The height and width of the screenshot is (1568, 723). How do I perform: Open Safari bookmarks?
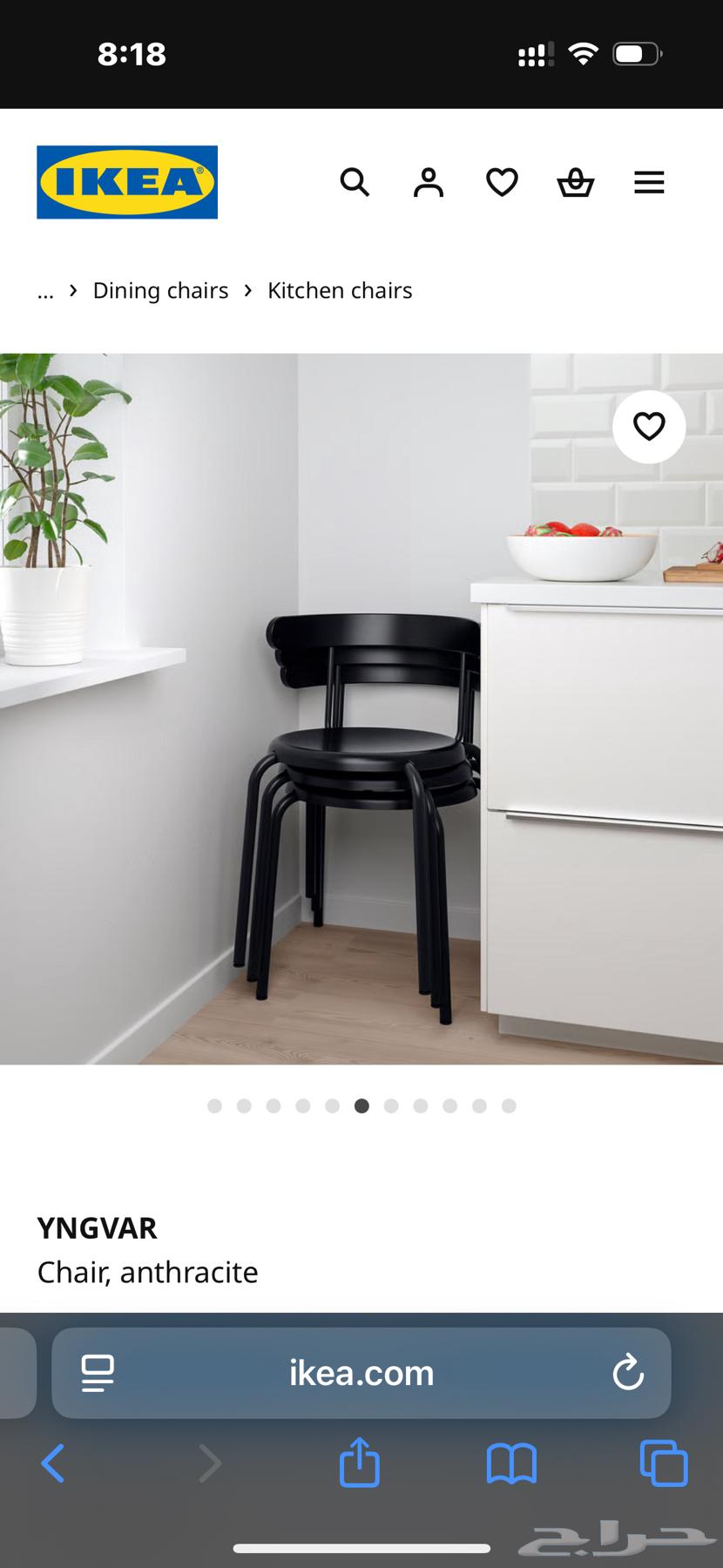tap(511, 1463)
